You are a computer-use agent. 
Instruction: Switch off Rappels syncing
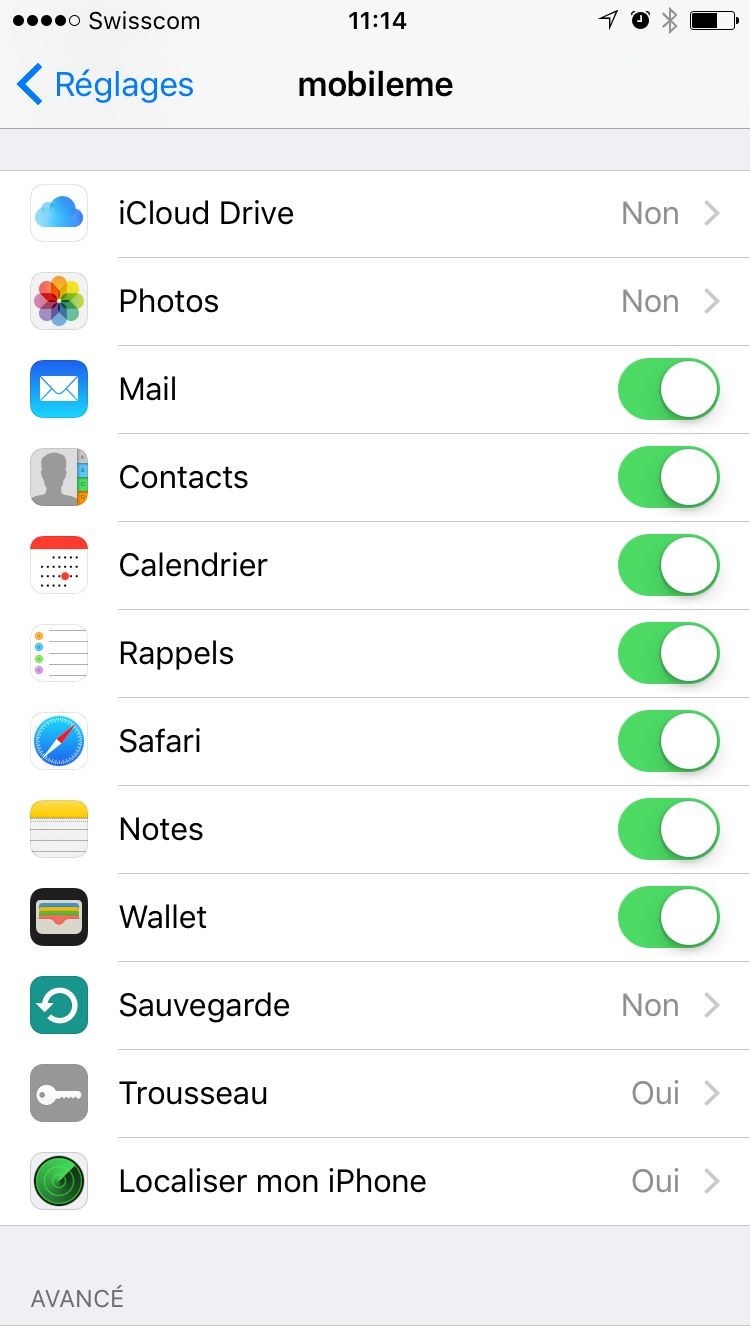[x=668, y=653]
